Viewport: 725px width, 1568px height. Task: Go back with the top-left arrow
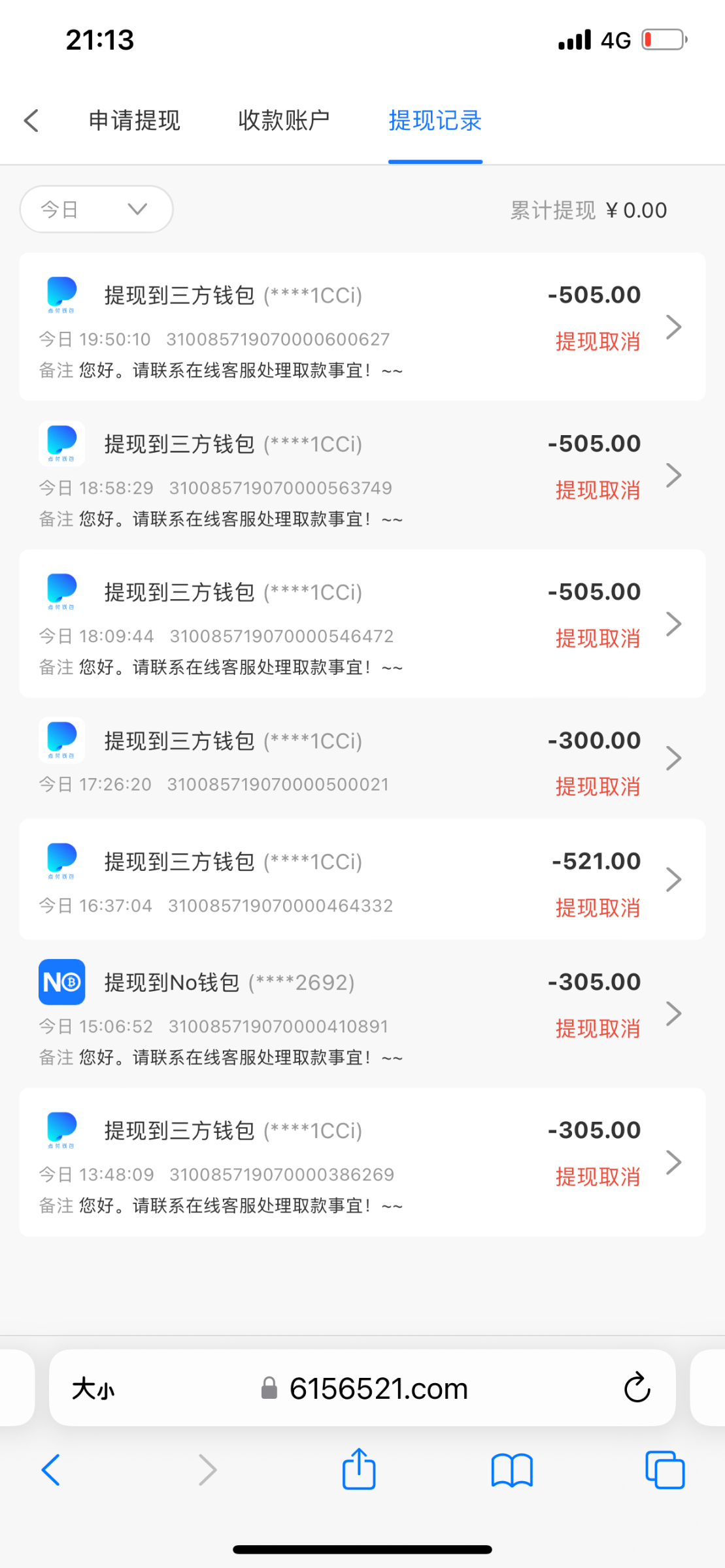tap(31, 120)
